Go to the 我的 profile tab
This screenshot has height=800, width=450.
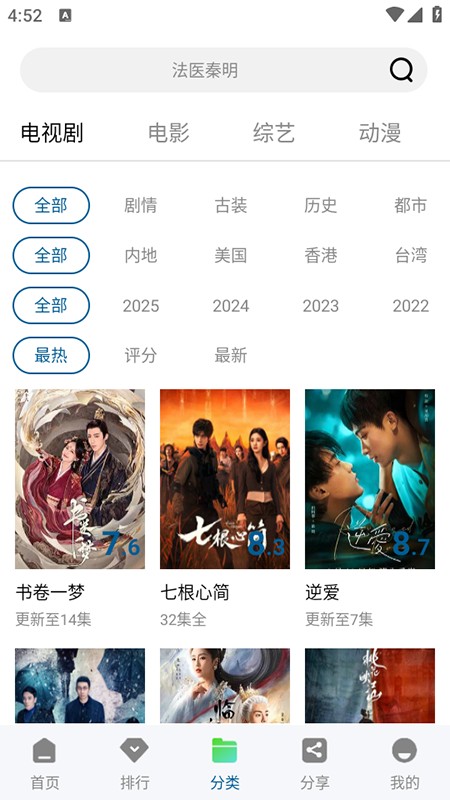click(x=405, y=763)
